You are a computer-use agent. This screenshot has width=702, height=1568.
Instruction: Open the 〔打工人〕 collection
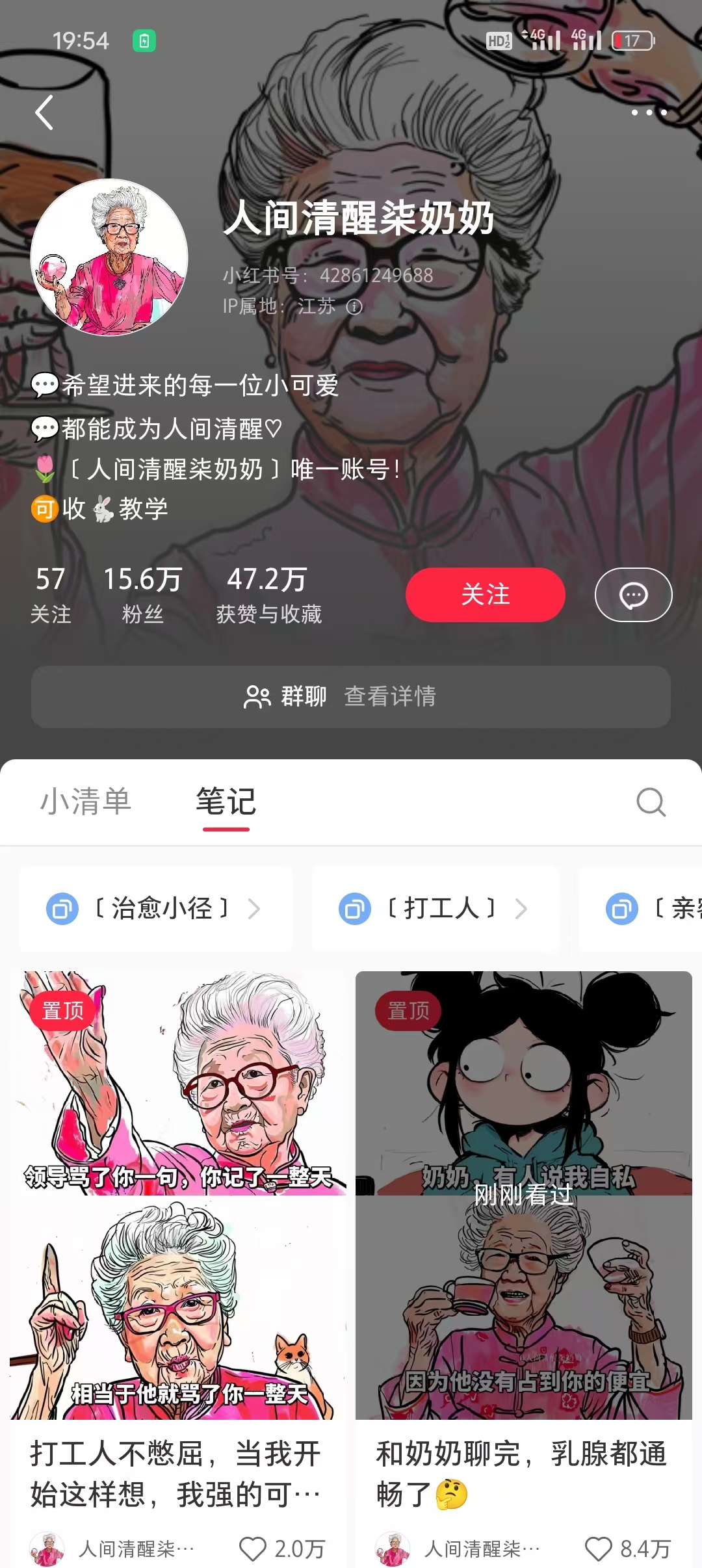(x=435, y=908)
